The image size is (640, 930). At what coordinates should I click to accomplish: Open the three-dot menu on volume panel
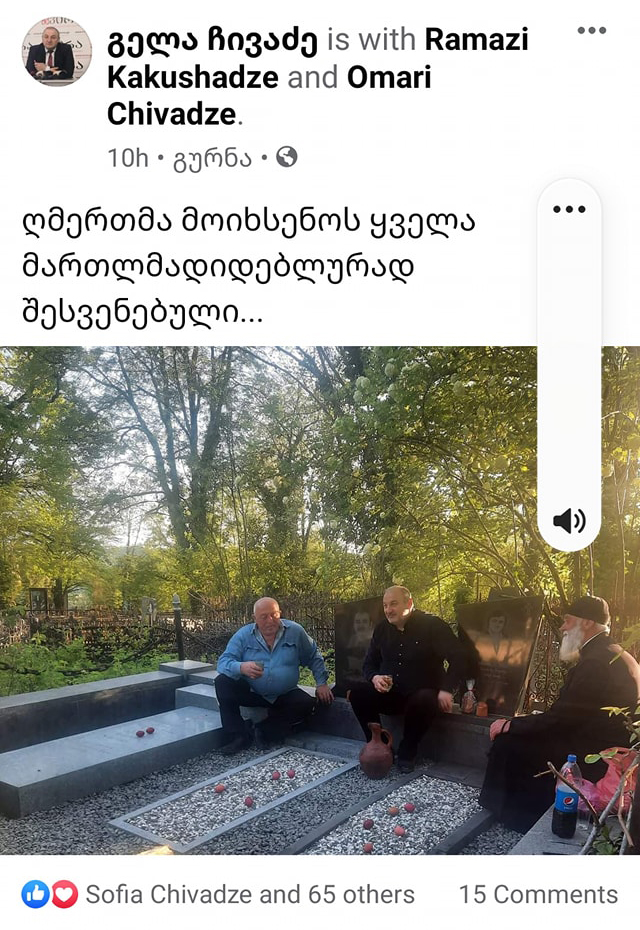569,209
